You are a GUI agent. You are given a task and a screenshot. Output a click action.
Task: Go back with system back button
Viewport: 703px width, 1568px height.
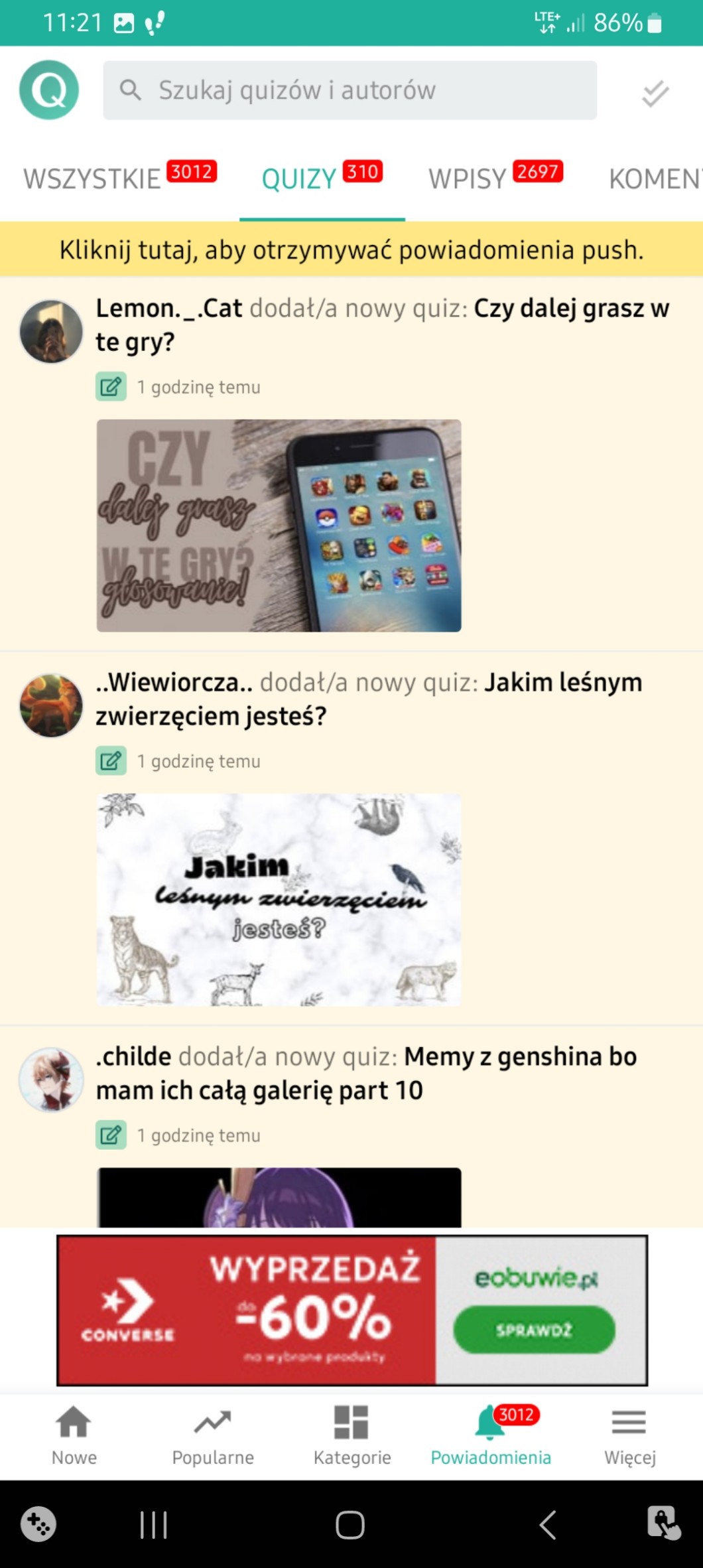548,1525
